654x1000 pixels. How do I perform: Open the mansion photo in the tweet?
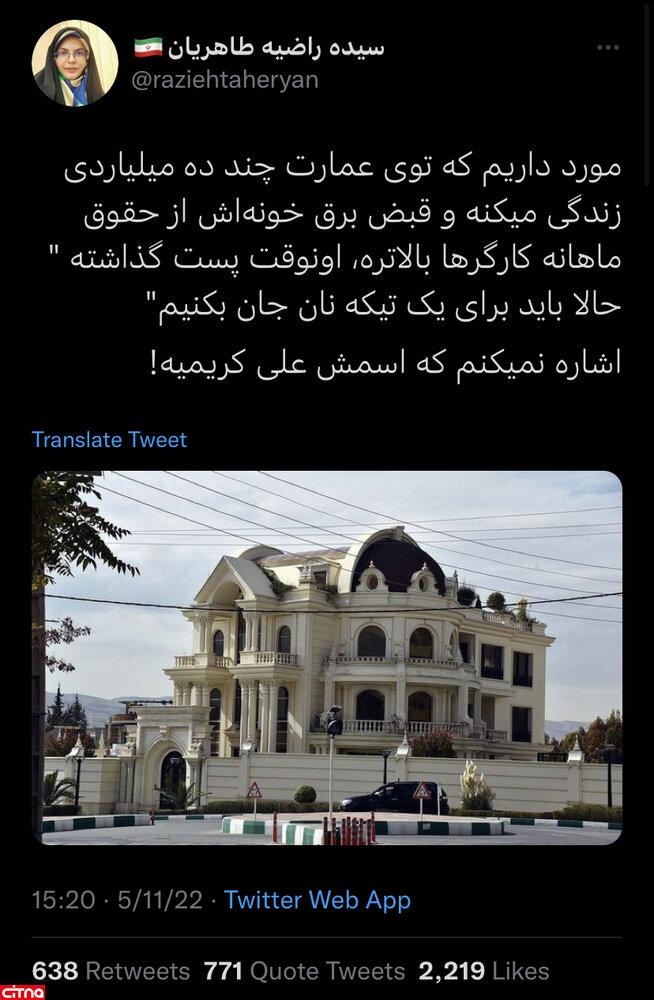pyautogui.click(x=327, y=658)
